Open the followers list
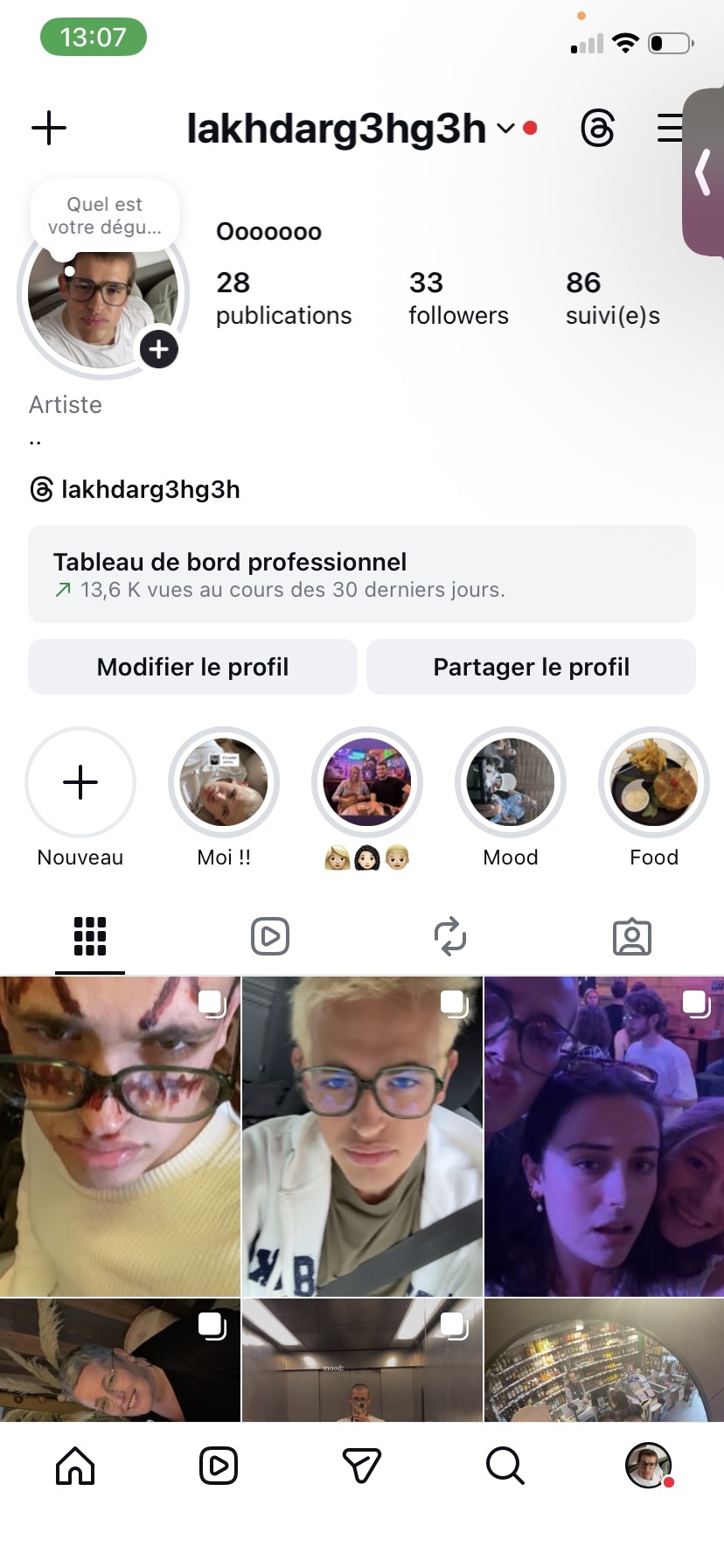Screen dimensions: 724x1568 click(x=458, y=297)
